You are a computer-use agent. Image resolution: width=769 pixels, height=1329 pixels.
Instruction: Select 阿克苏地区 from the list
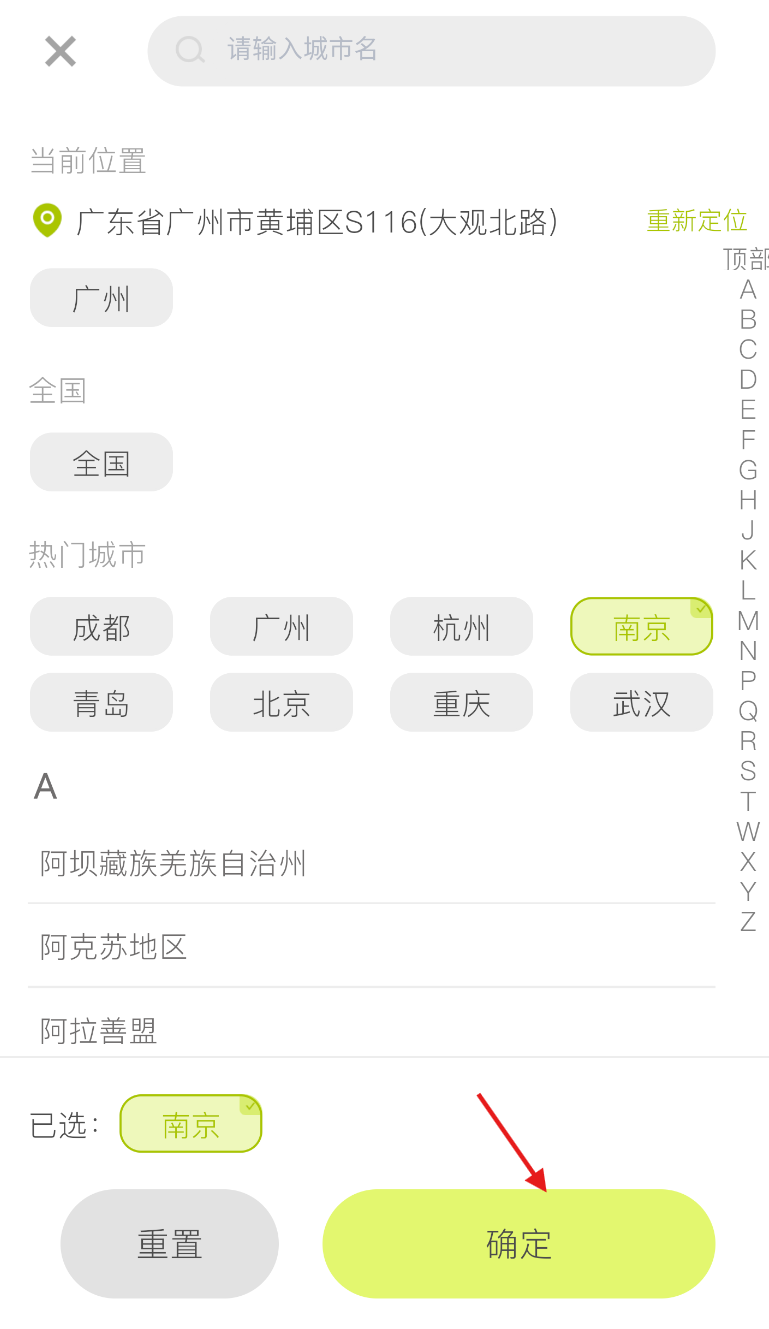point(371,946)
